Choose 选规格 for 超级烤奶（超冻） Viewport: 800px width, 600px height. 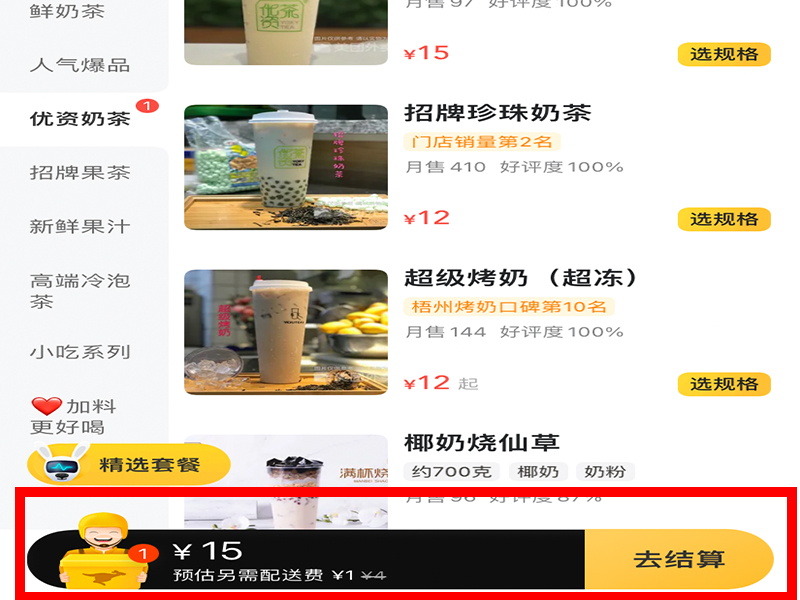tap(724, 384)
